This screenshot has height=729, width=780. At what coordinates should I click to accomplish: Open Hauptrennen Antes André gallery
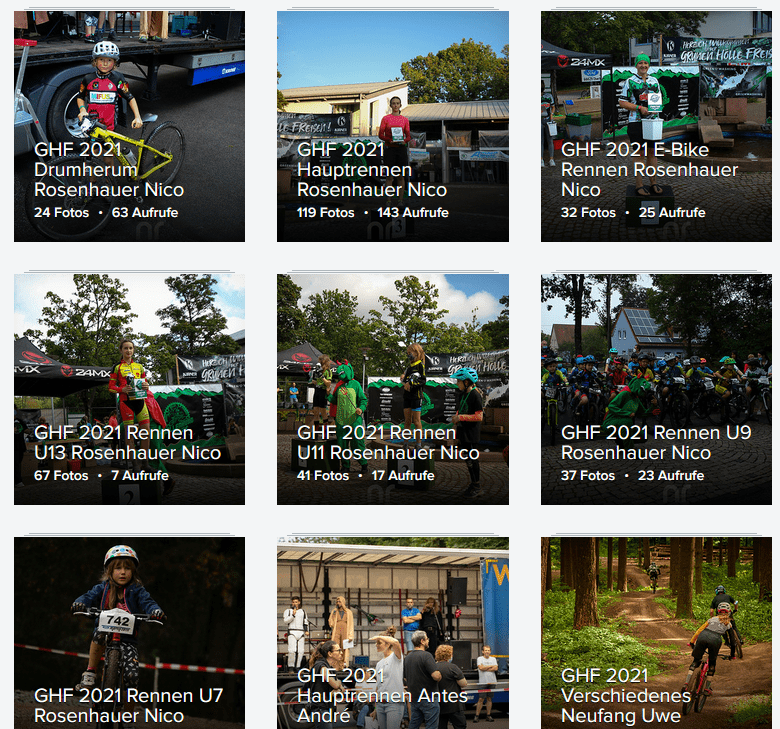tap(392, 632)
